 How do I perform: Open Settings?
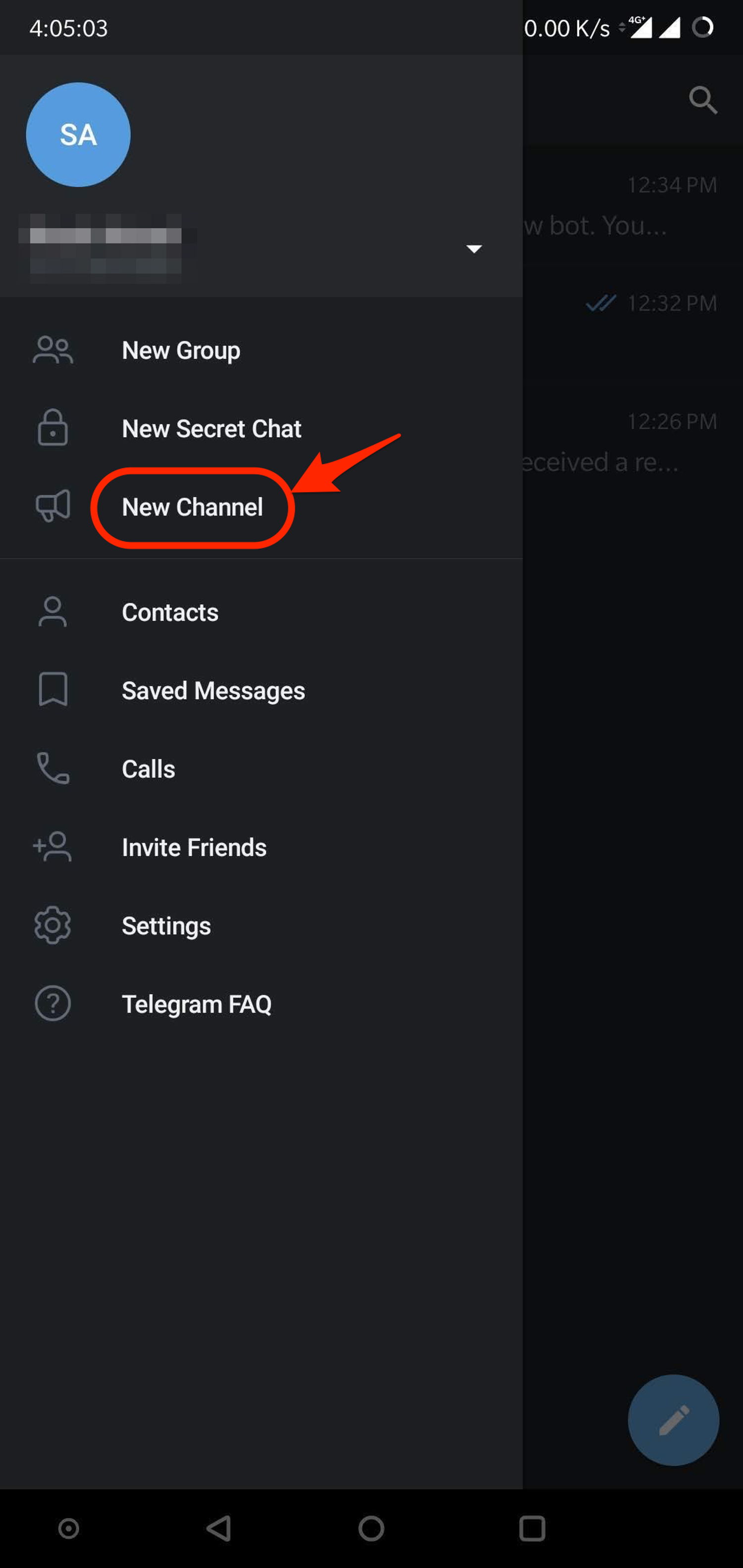(166, 926)
